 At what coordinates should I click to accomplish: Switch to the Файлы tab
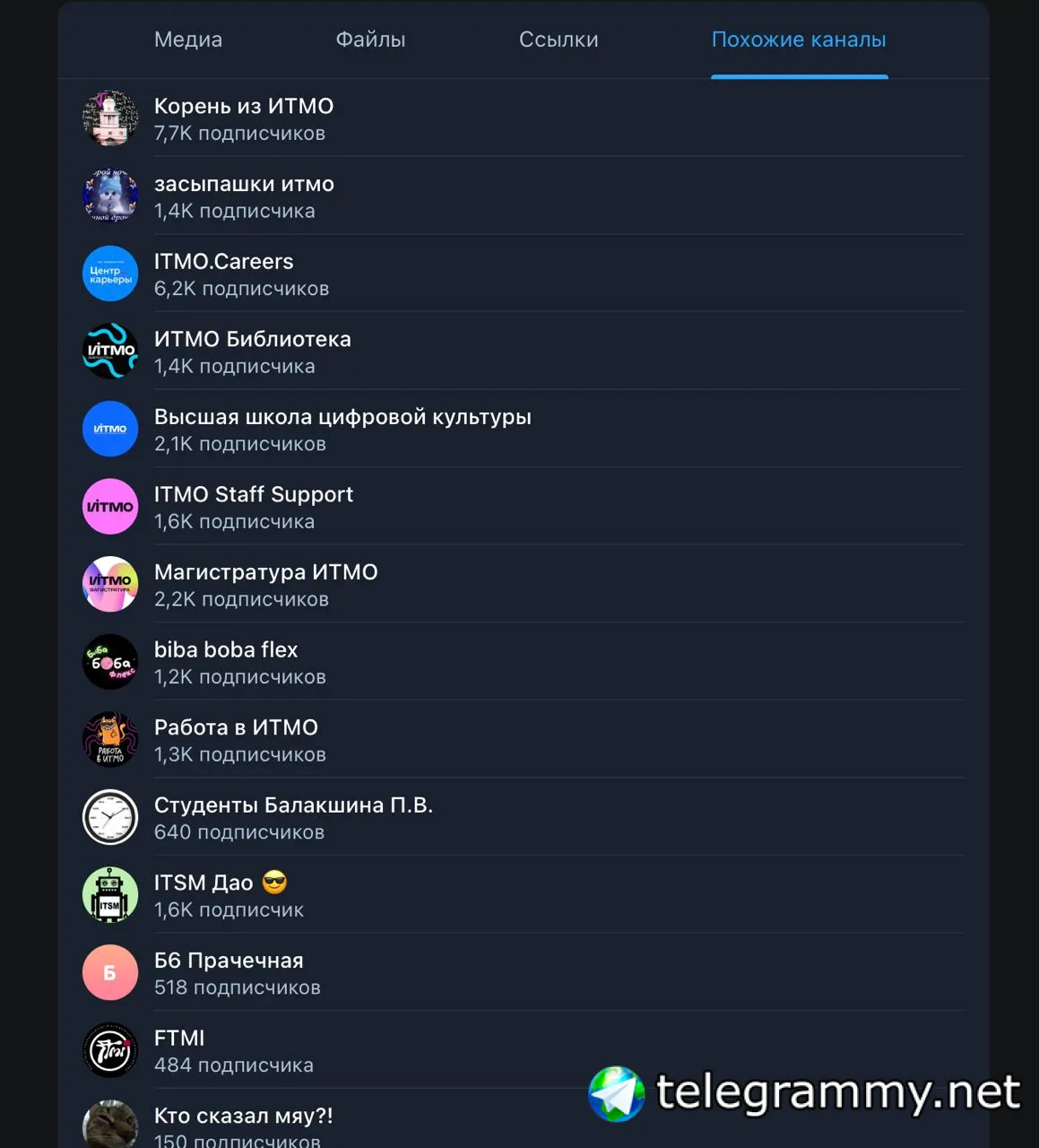(370, 39)
